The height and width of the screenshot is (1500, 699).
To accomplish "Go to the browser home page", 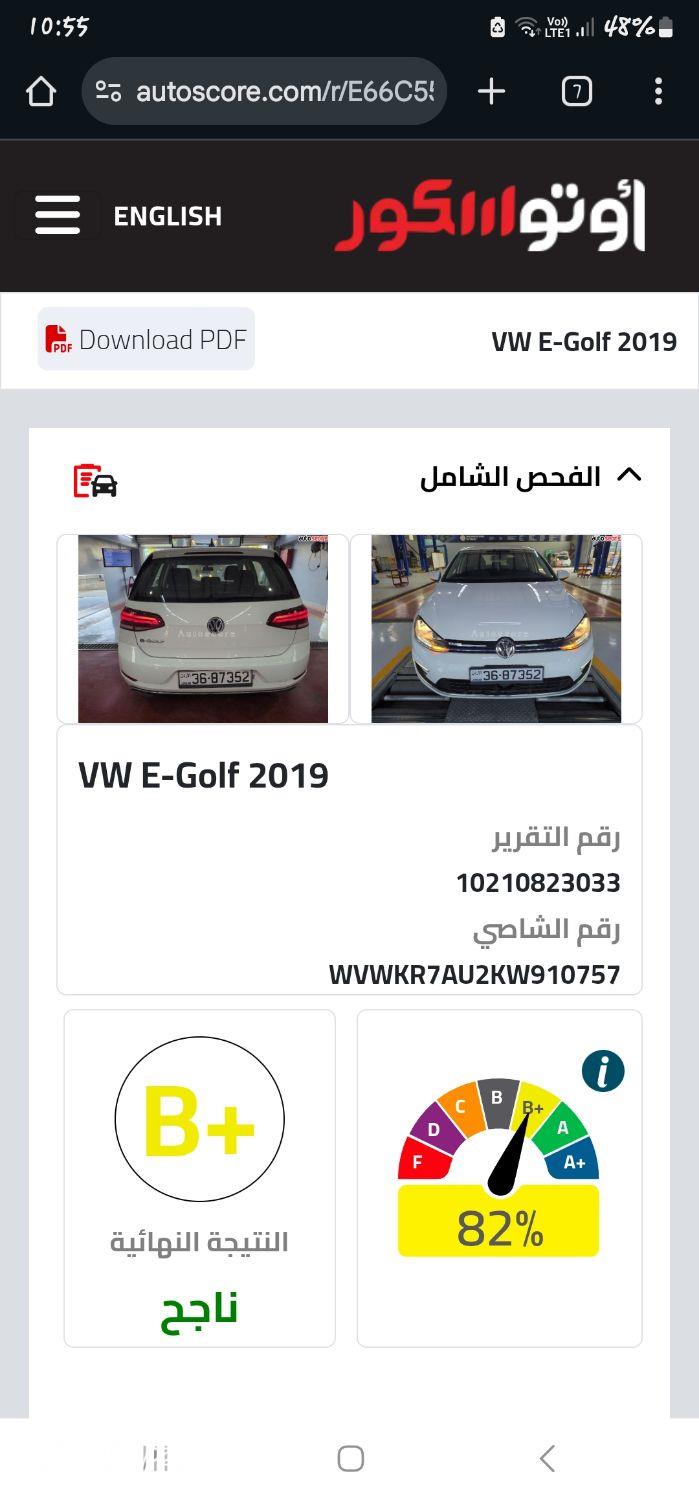I will (x=41, y=92).
